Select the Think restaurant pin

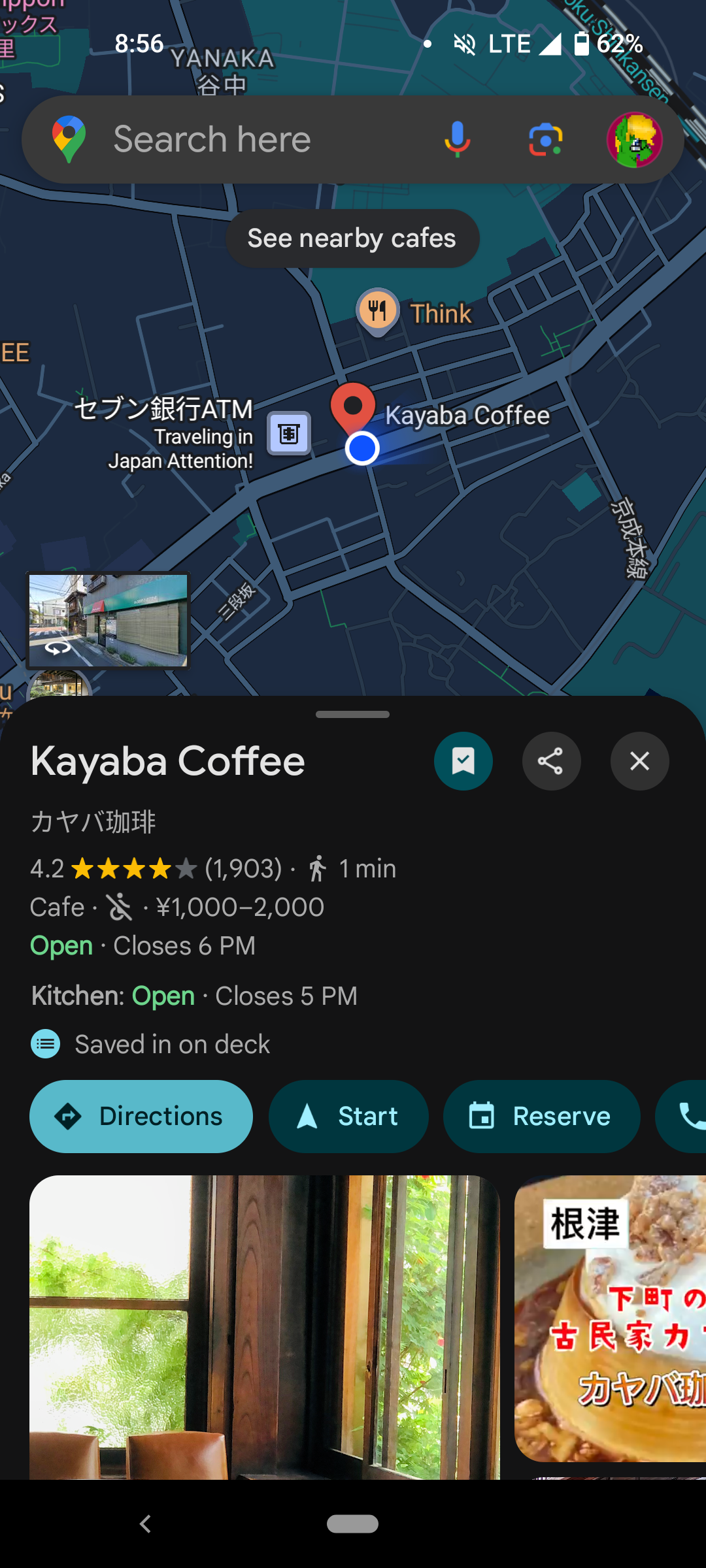coord(378,310)
